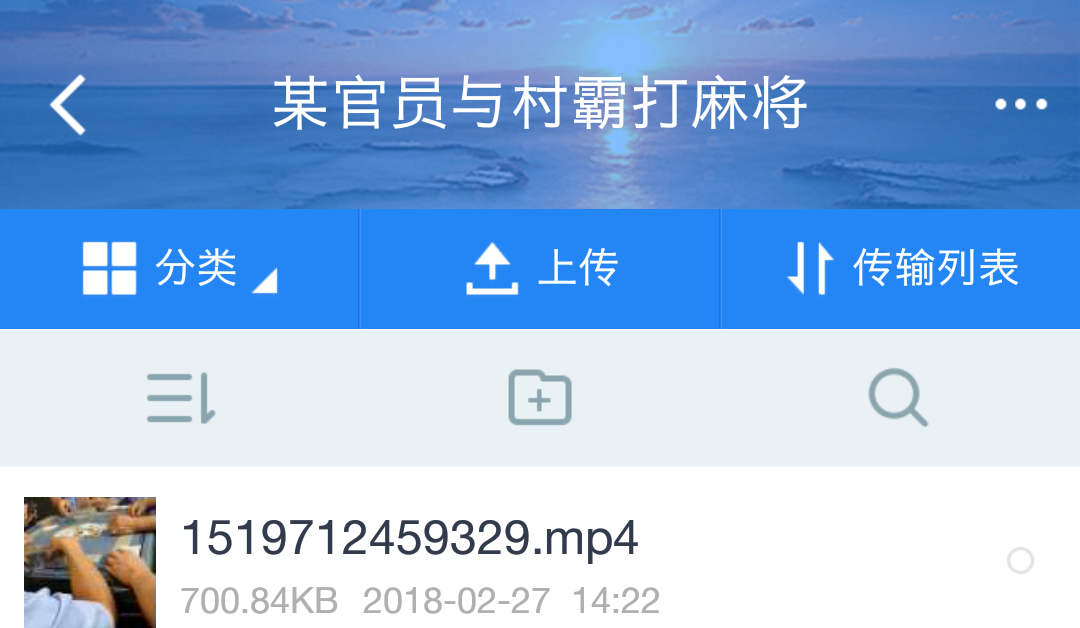
Task: Expand the 分类 category dropdown
Action: tap(180, 268)
